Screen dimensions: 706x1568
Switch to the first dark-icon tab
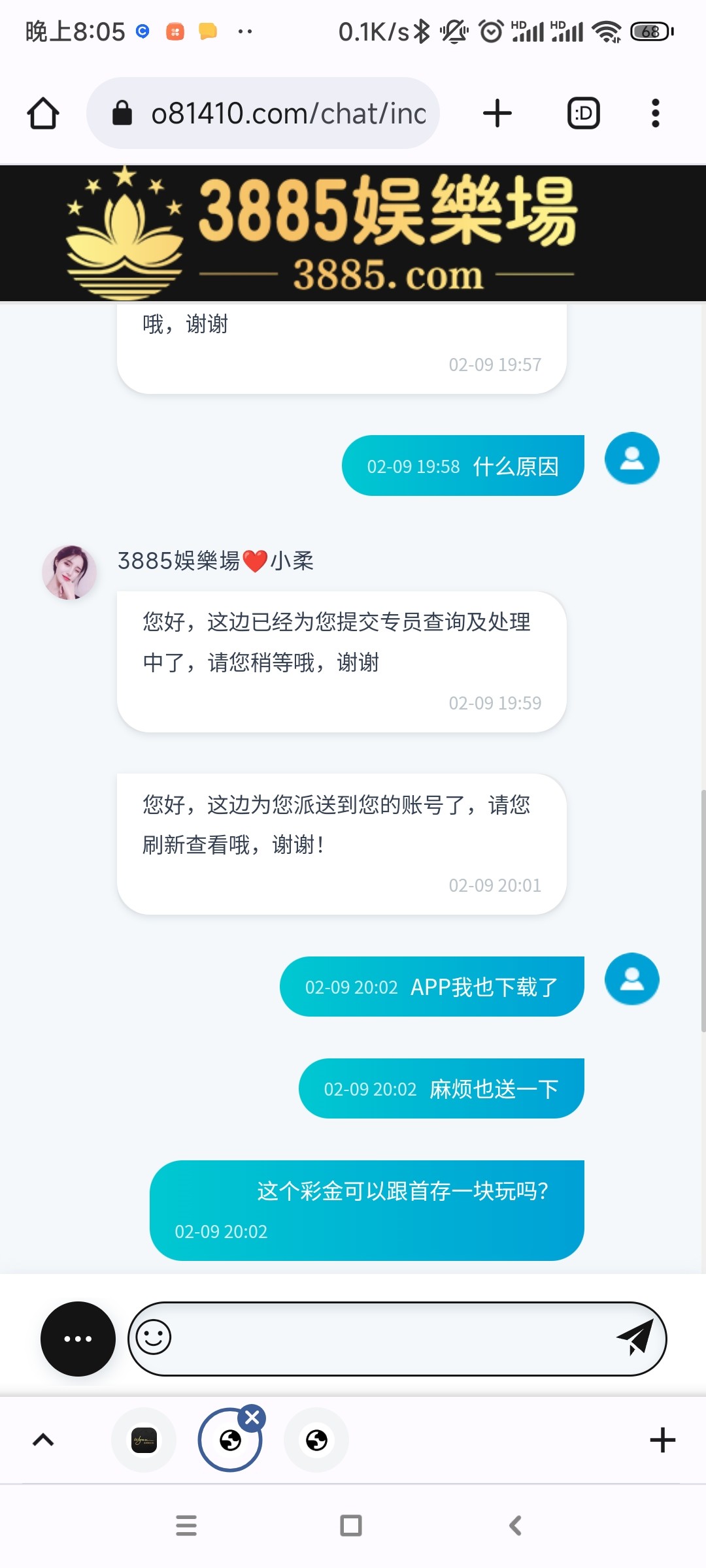(144, 1440)
